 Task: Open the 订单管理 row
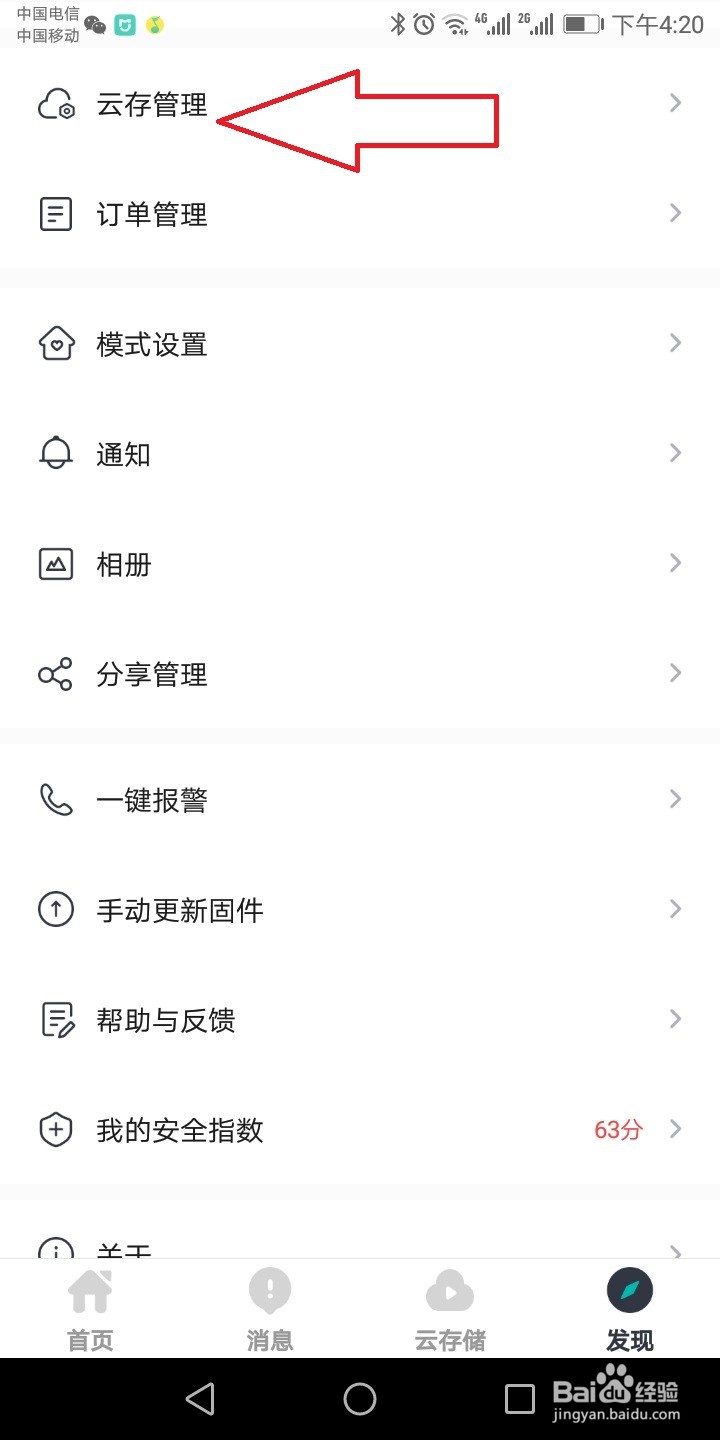pyautogui.click(x=360, y=214)
